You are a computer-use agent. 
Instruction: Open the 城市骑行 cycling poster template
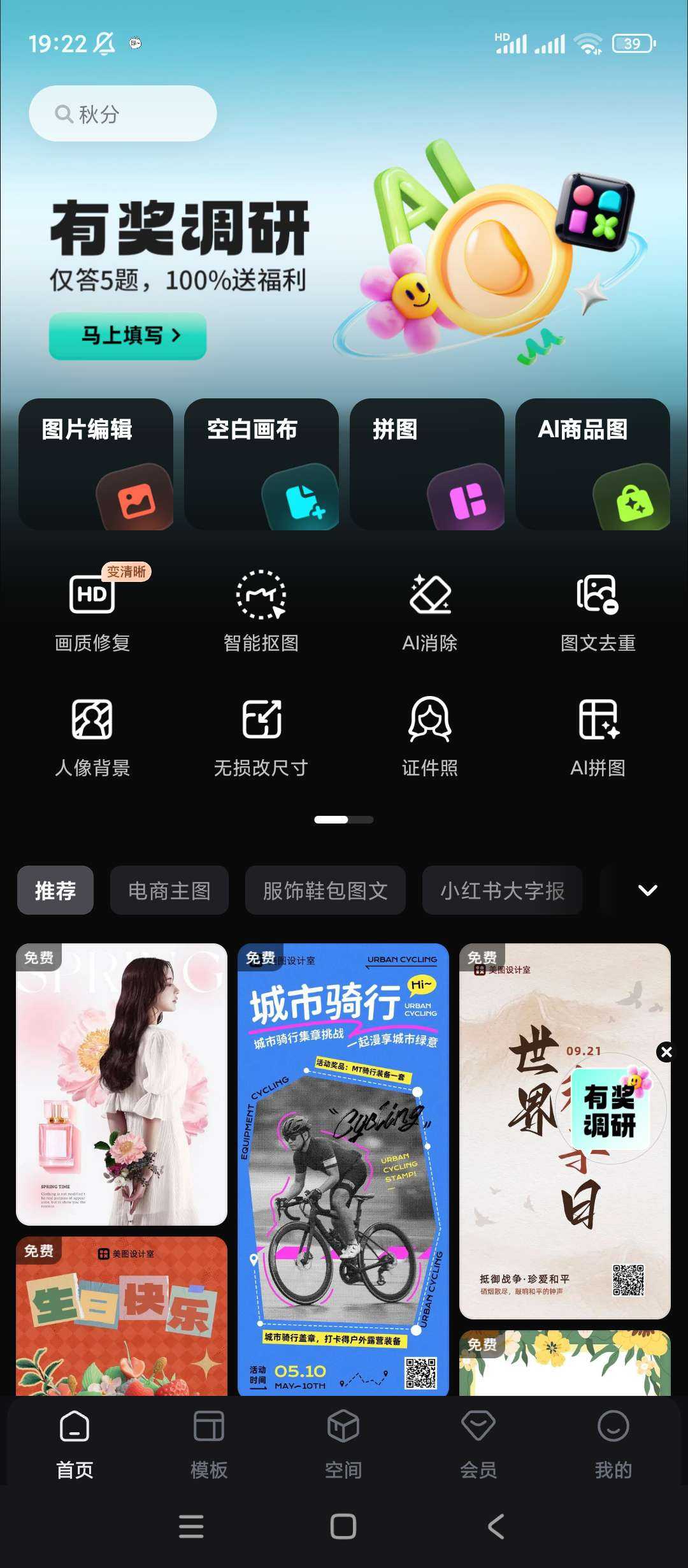[x=343, y=1166]
